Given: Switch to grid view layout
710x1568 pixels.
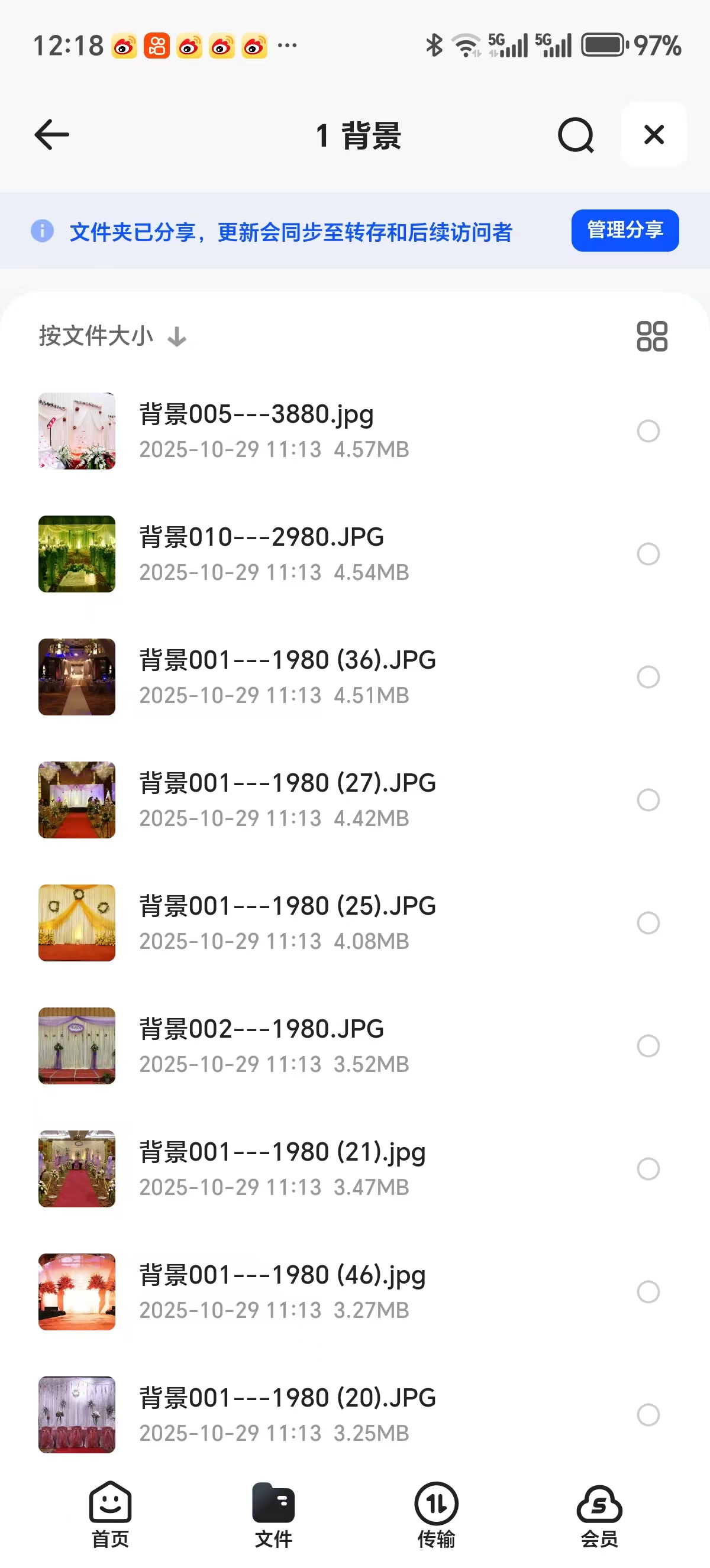Looking at the screenshot, I should [x=651, y=336].
